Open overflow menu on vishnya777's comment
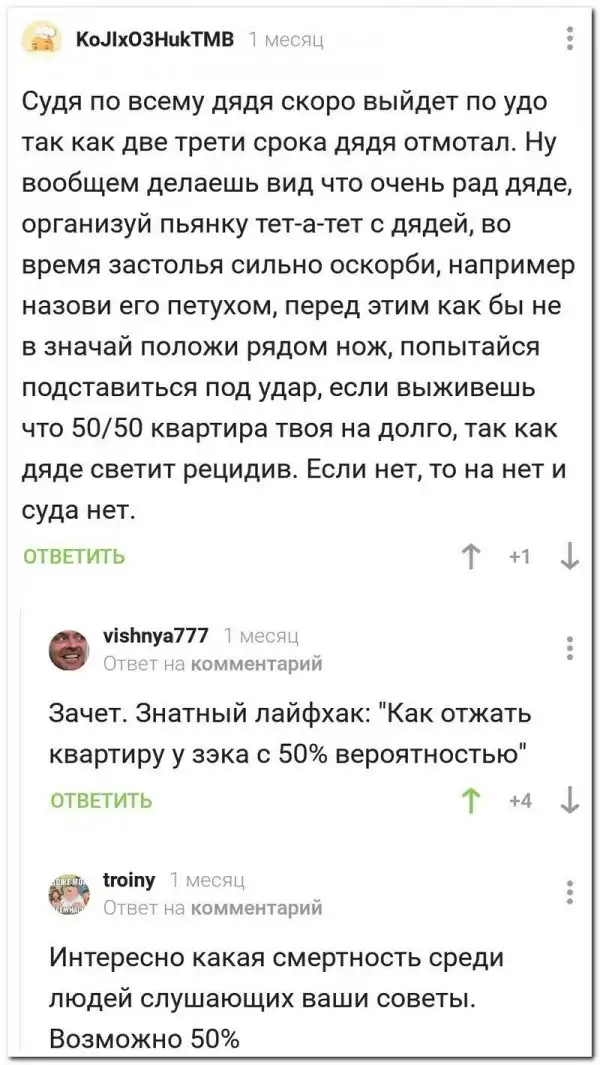 pos(570,649)
